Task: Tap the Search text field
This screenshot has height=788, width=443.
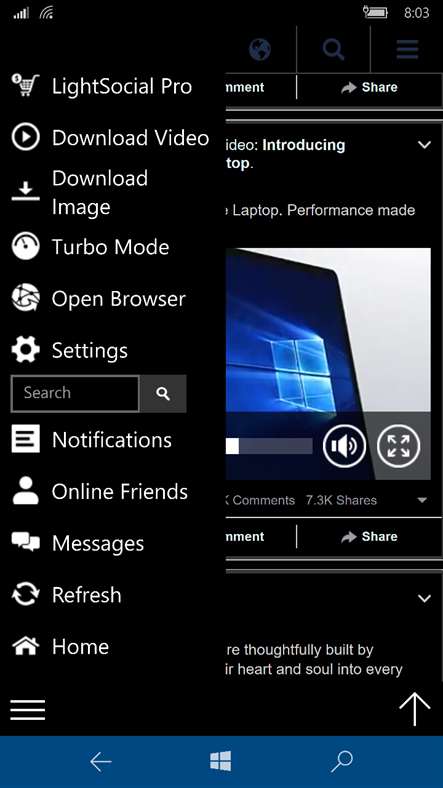Action: click(75, 393)
